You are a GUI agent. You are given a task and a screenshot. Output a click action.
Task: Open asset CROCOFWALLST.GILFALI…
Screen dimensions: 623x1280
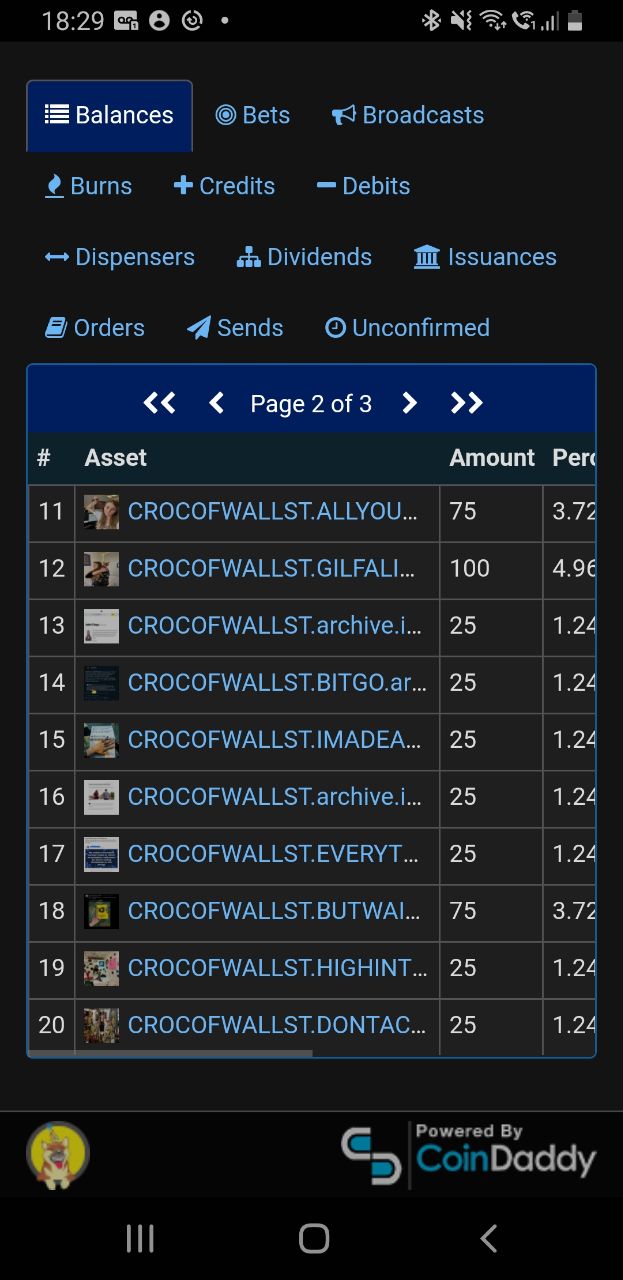pyautogui.click(x=272, y=568)
